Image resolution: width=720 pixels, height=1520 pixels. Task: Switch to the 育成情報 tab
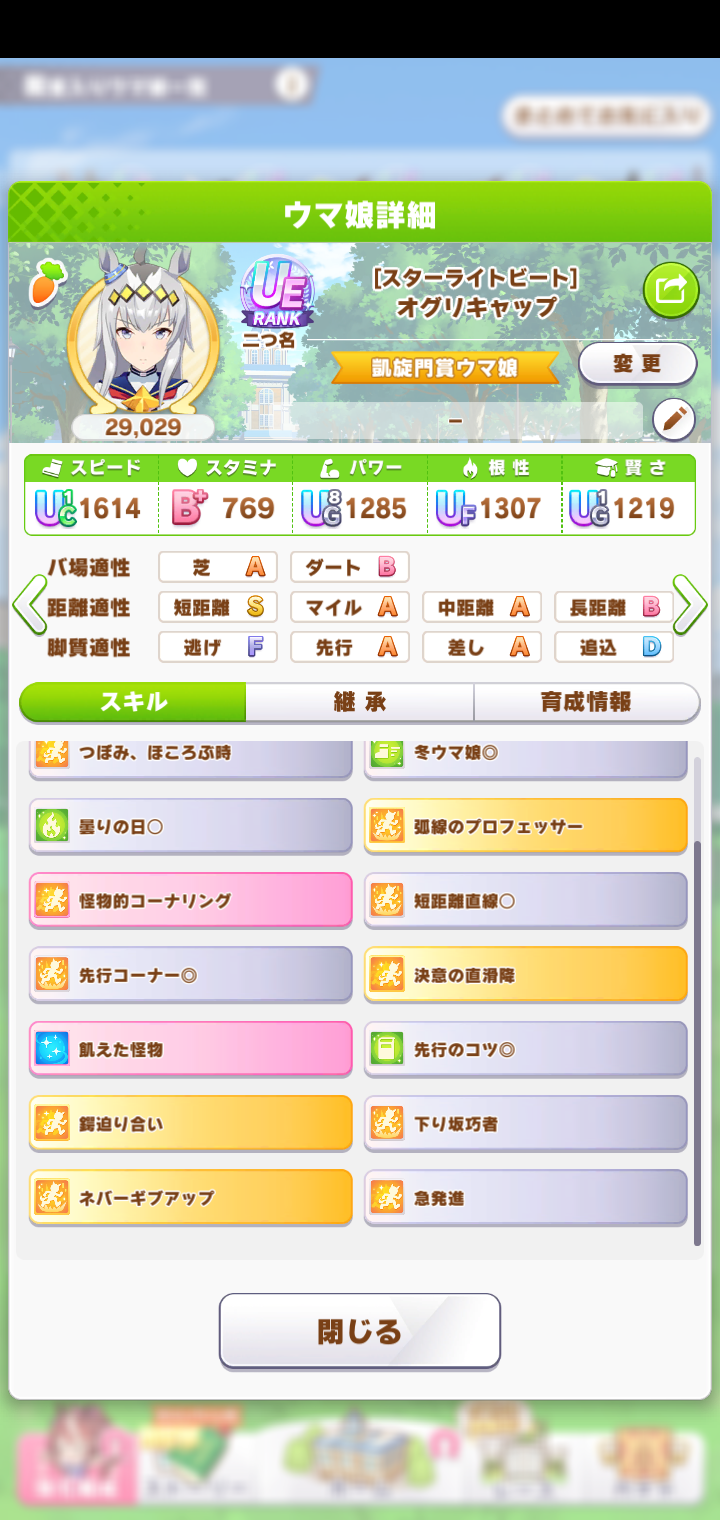[586, 702]
